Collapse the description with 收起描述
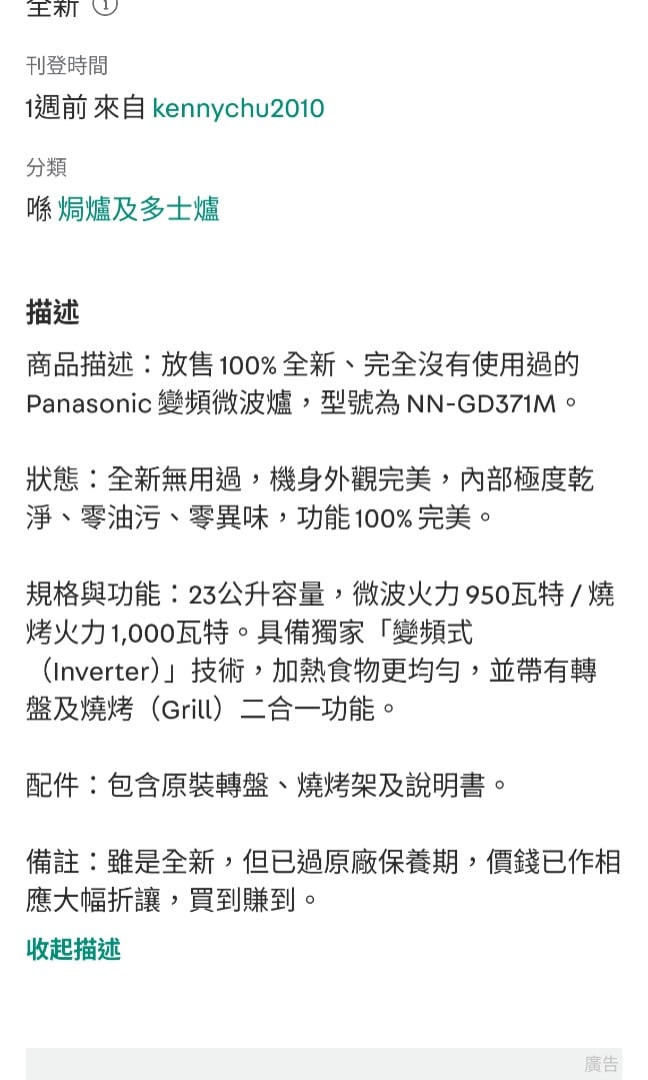The image size is (648, 1080). coord(74,949)
